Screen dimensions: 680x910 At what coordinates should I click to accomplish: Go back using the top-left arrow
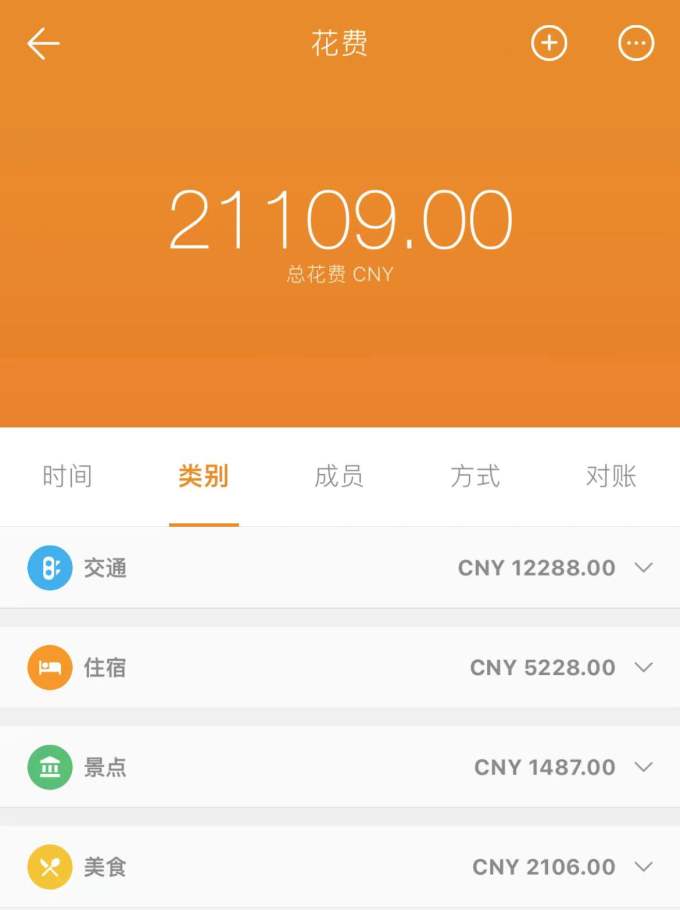[x=44, y=44]
